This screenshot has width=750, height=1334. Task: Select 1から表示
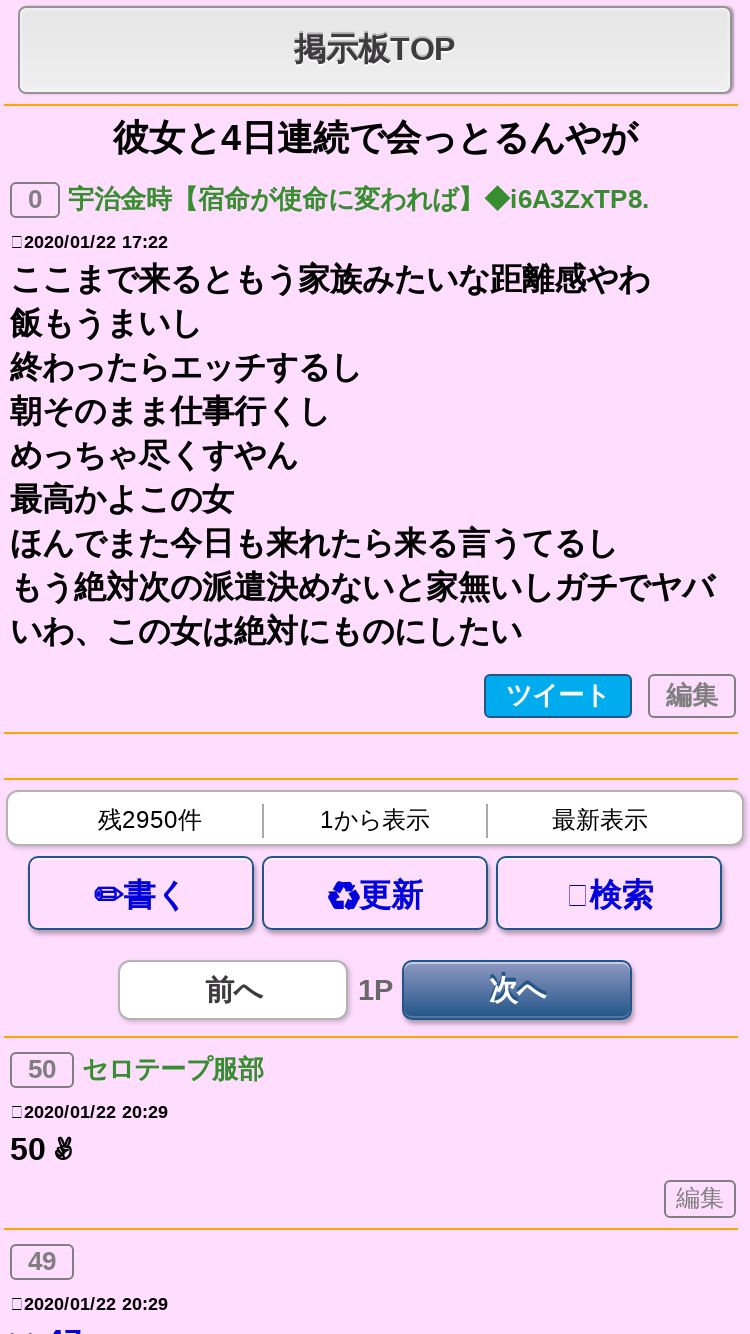tap(375, 820)
